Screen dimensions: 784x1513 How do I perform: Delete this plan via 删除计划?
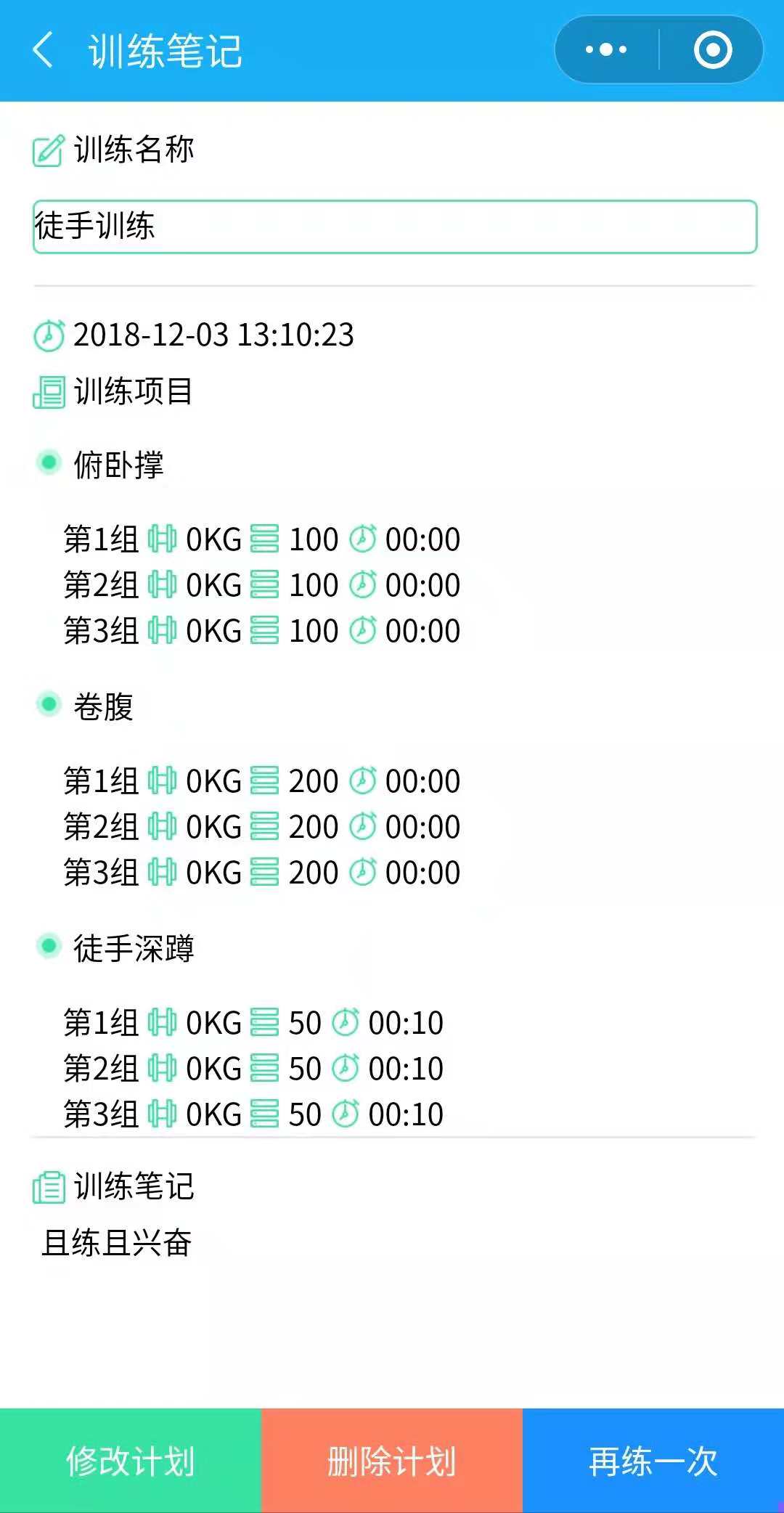coord(392,1461)
